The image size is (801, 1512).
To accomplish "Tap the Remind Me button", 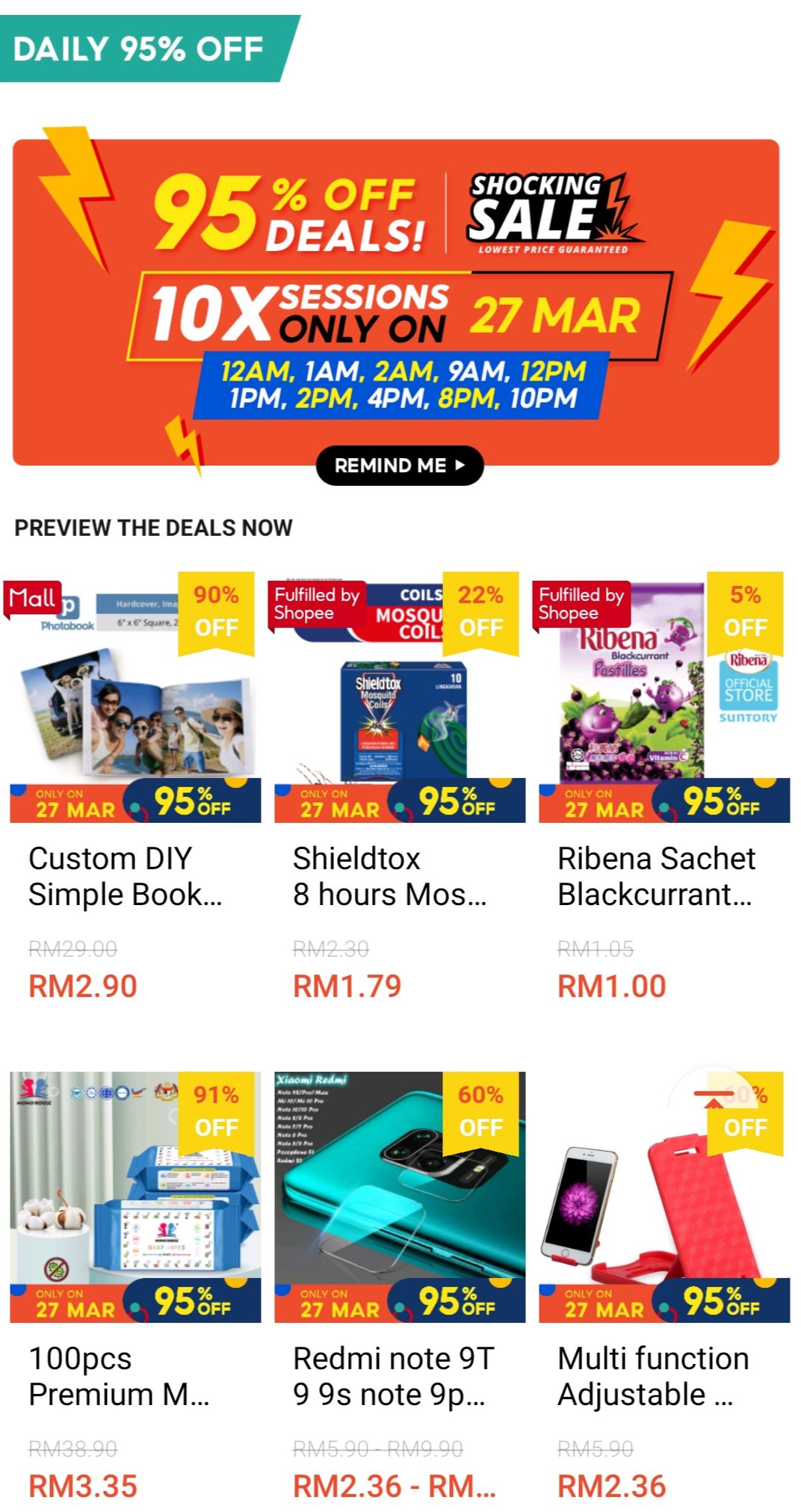I will (x=400, y=466).
